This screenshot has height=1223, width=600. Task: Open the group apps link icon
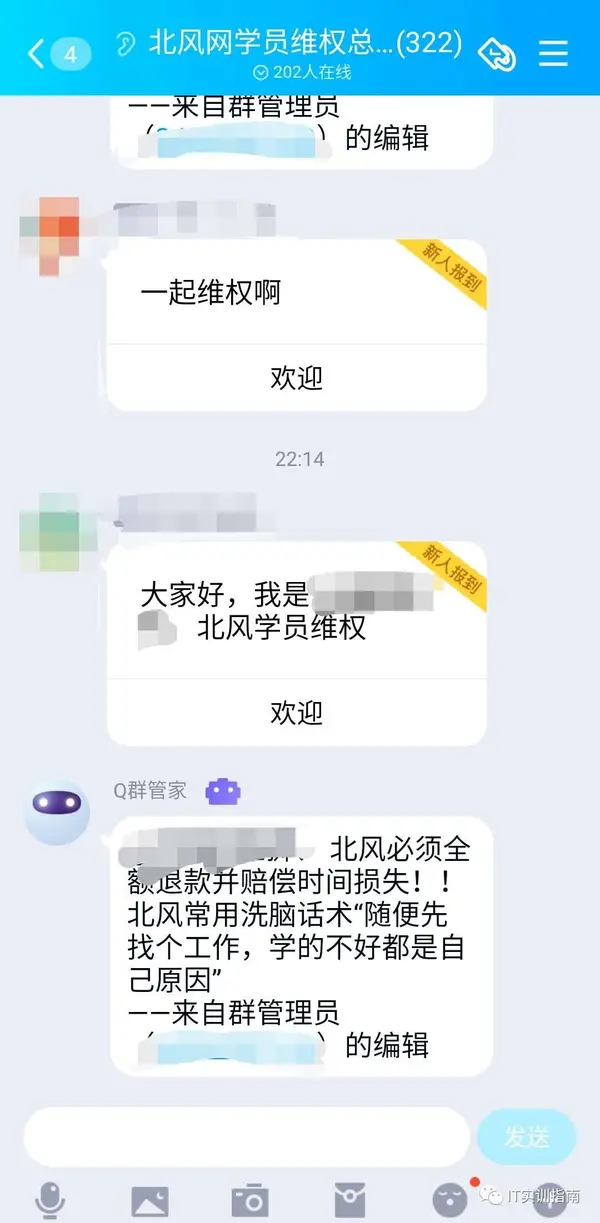(x=496, y=53)
